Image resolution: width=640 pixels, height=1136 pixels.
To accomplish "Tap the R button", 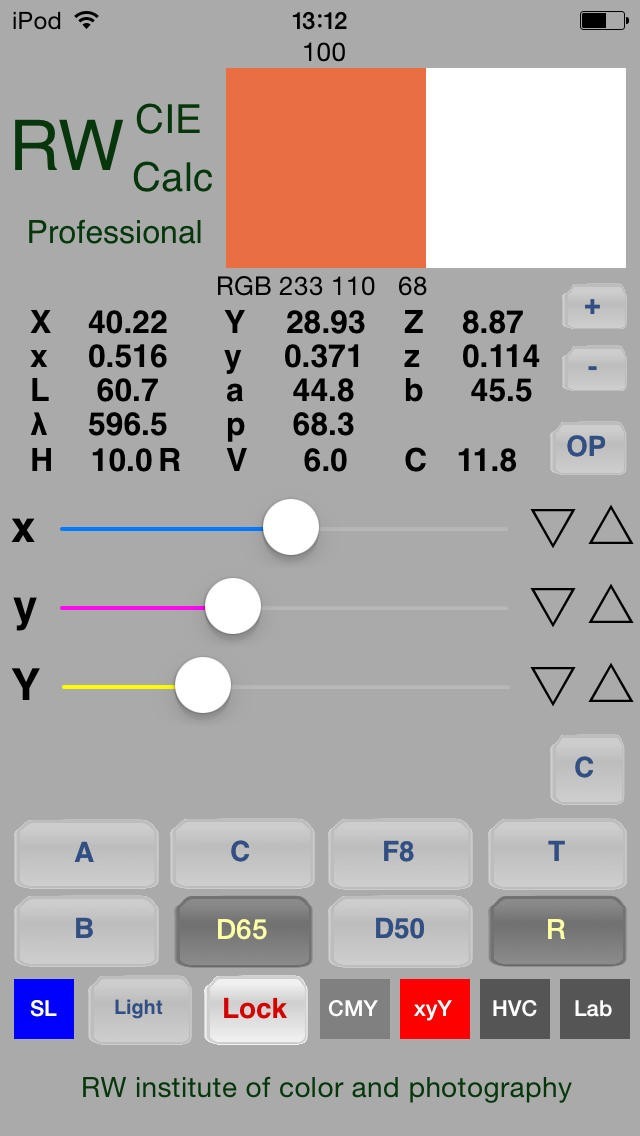I will (x=556, y=929).
